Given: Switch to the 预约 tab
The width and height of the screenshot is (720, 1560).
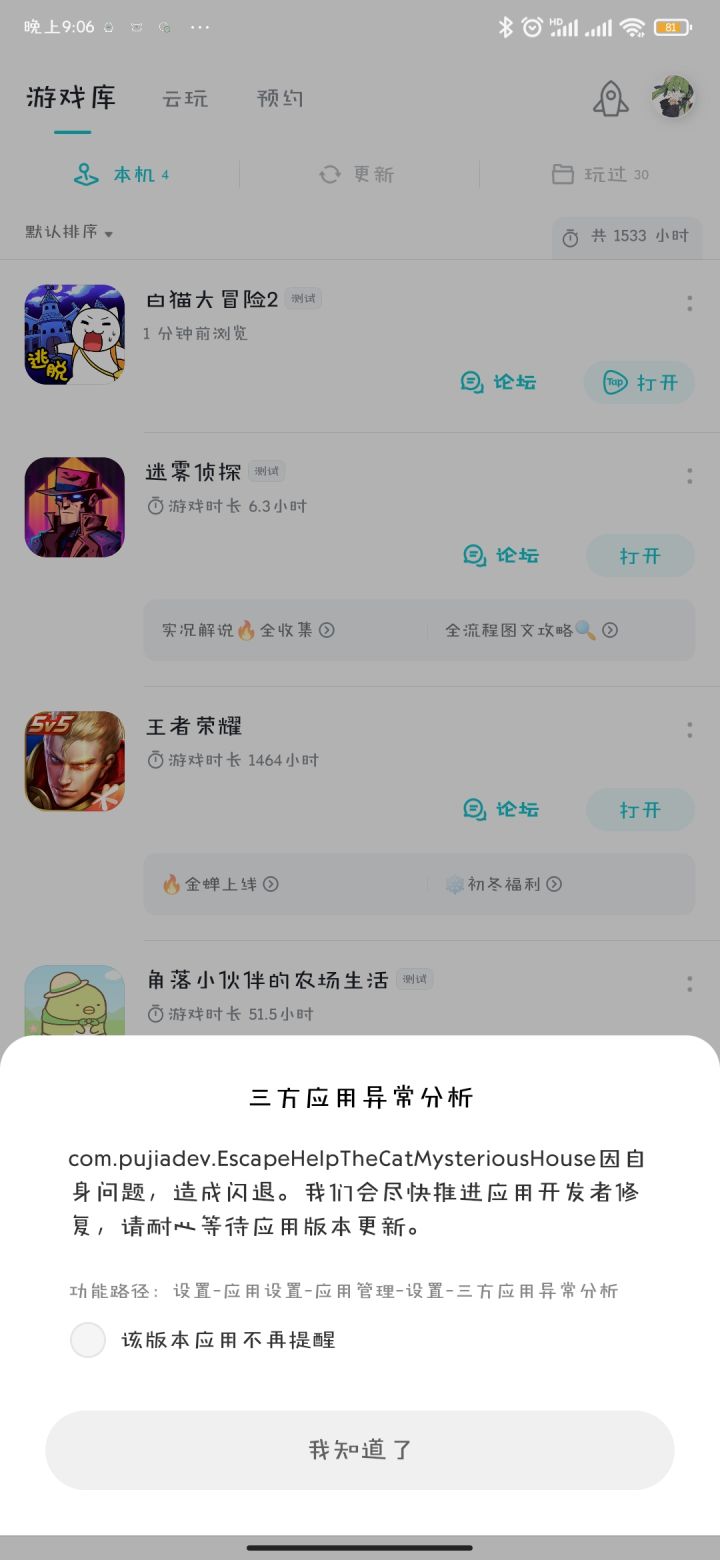Looking at the screenshot, I should (x=279, y=98).
